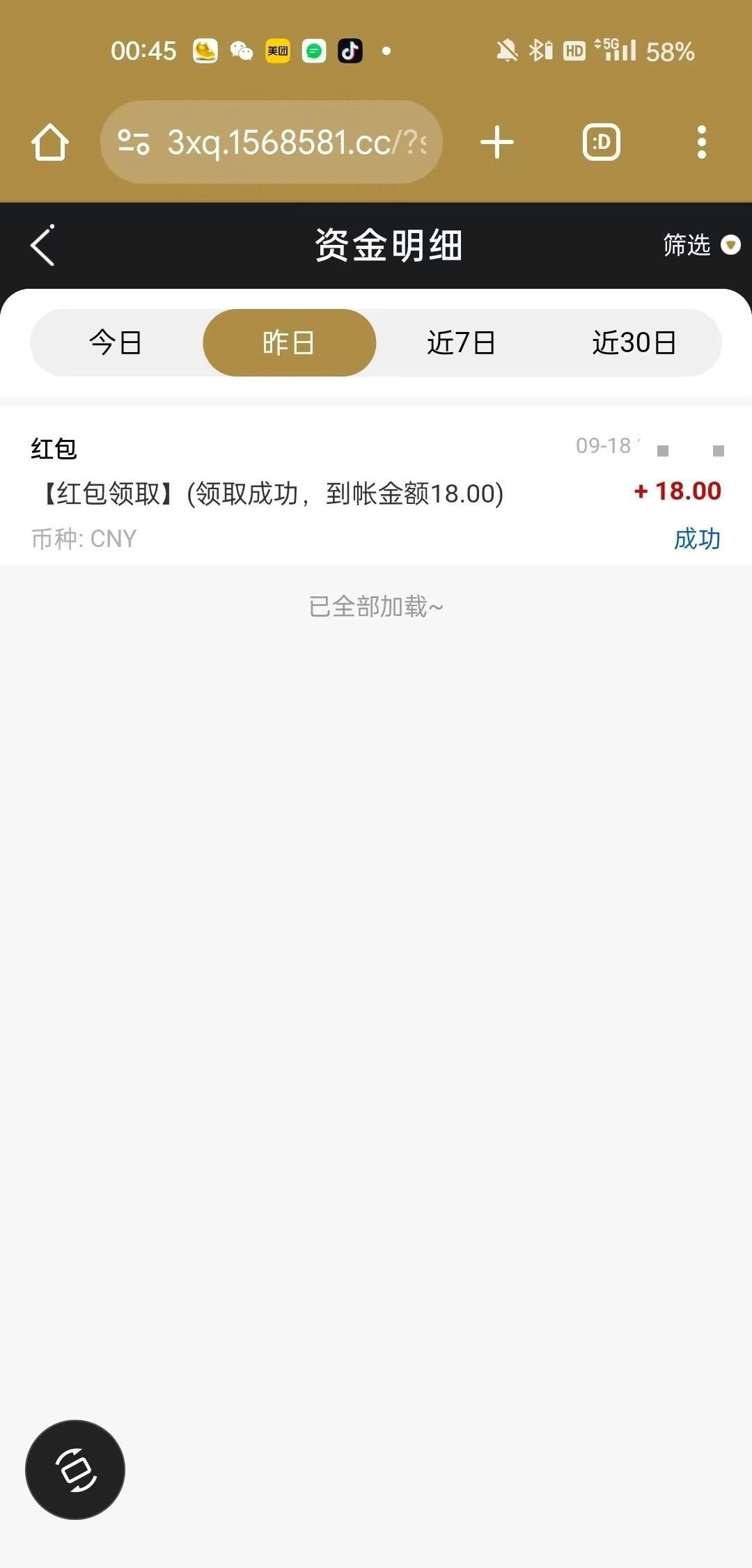Open the browser overflow menu
The width and height of the screenshot is (752, 1568).
701,142
